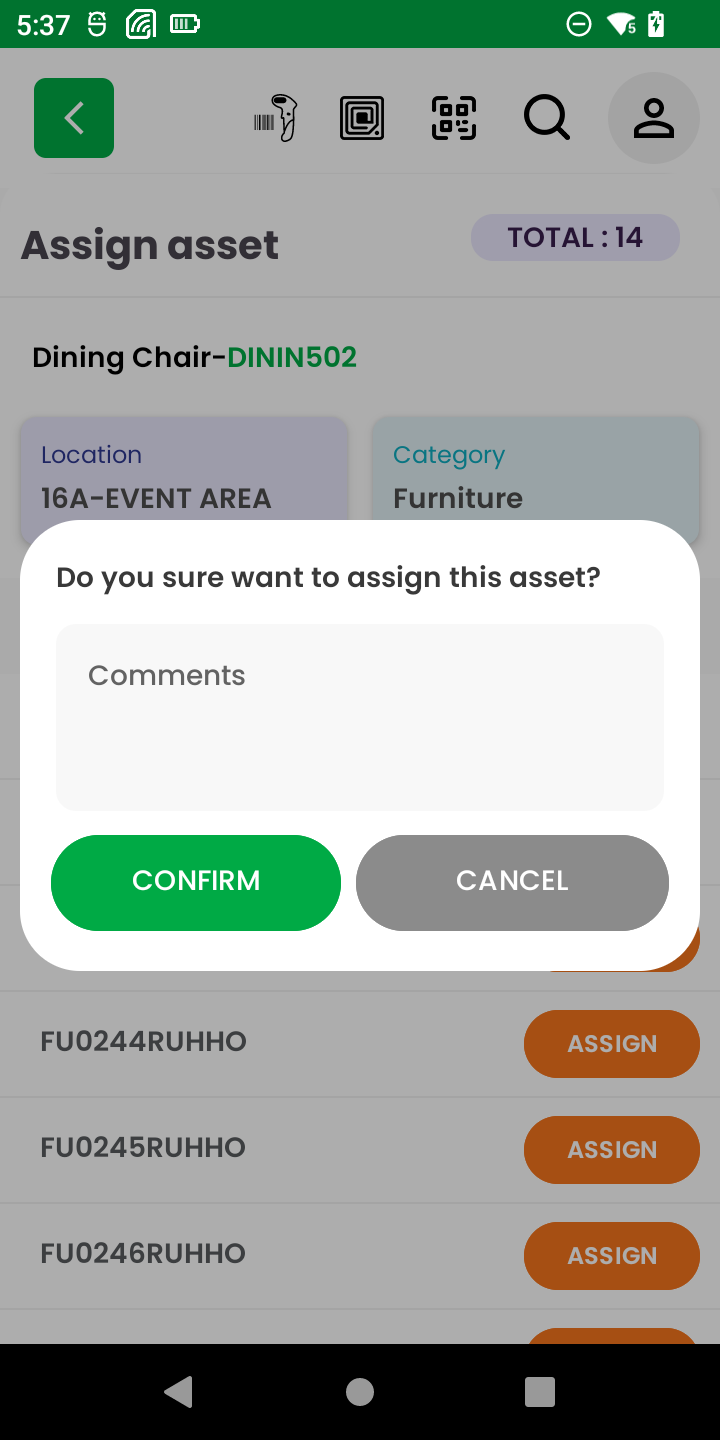Go to the system home screen

pos(360,1392)
